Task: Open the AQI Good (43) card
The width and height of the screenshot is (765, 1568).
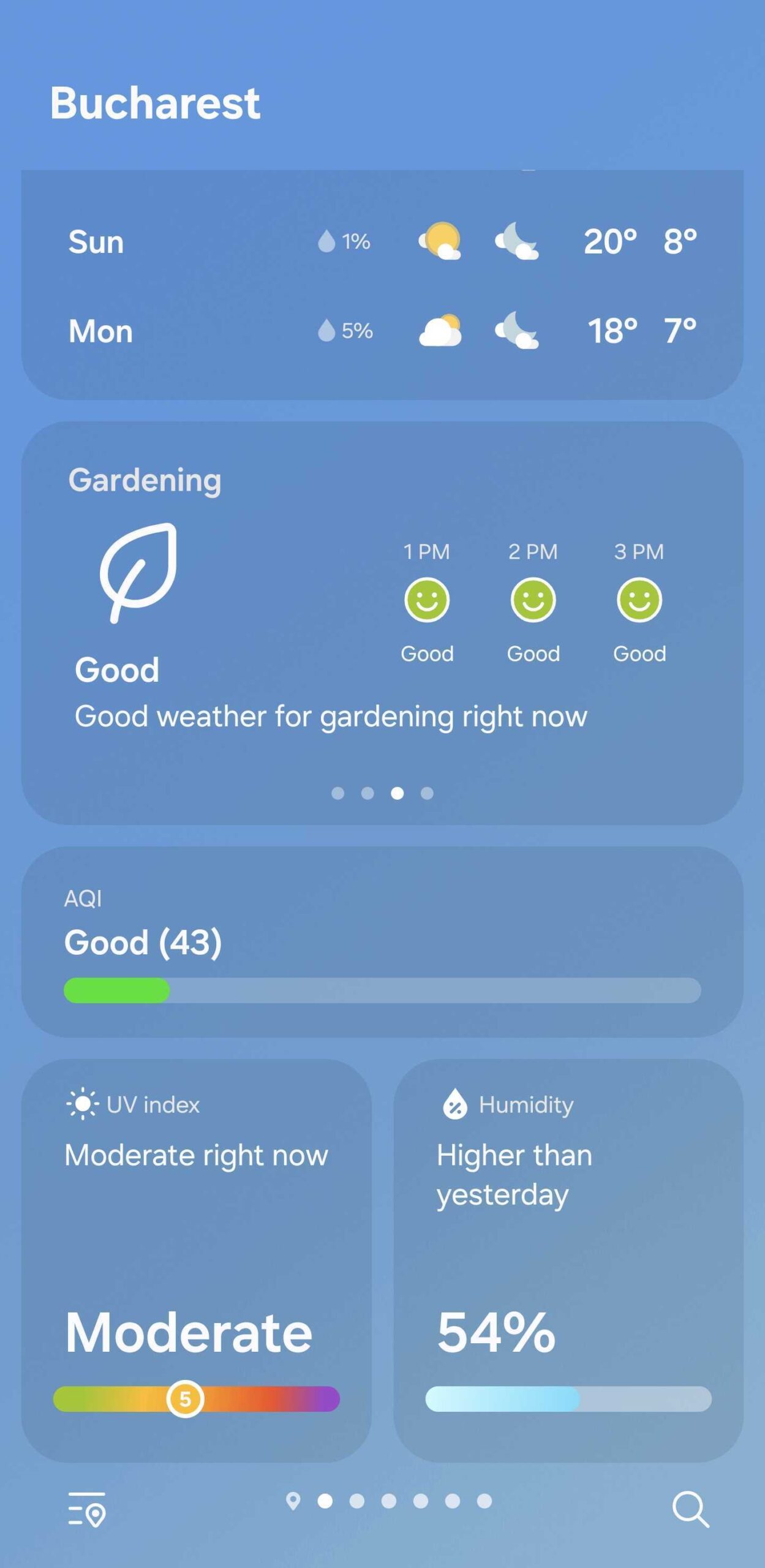Action: pos(382,941)
